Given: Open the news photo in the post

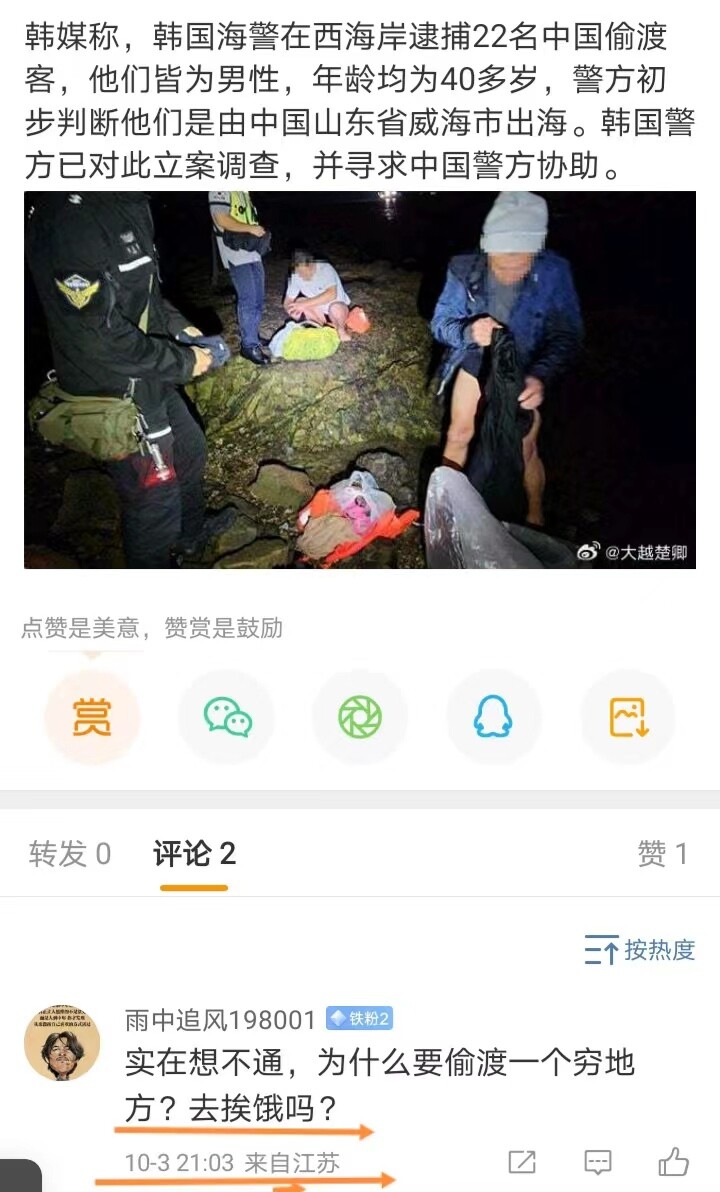Looking at the screenshot, I should tap(360, 380).
